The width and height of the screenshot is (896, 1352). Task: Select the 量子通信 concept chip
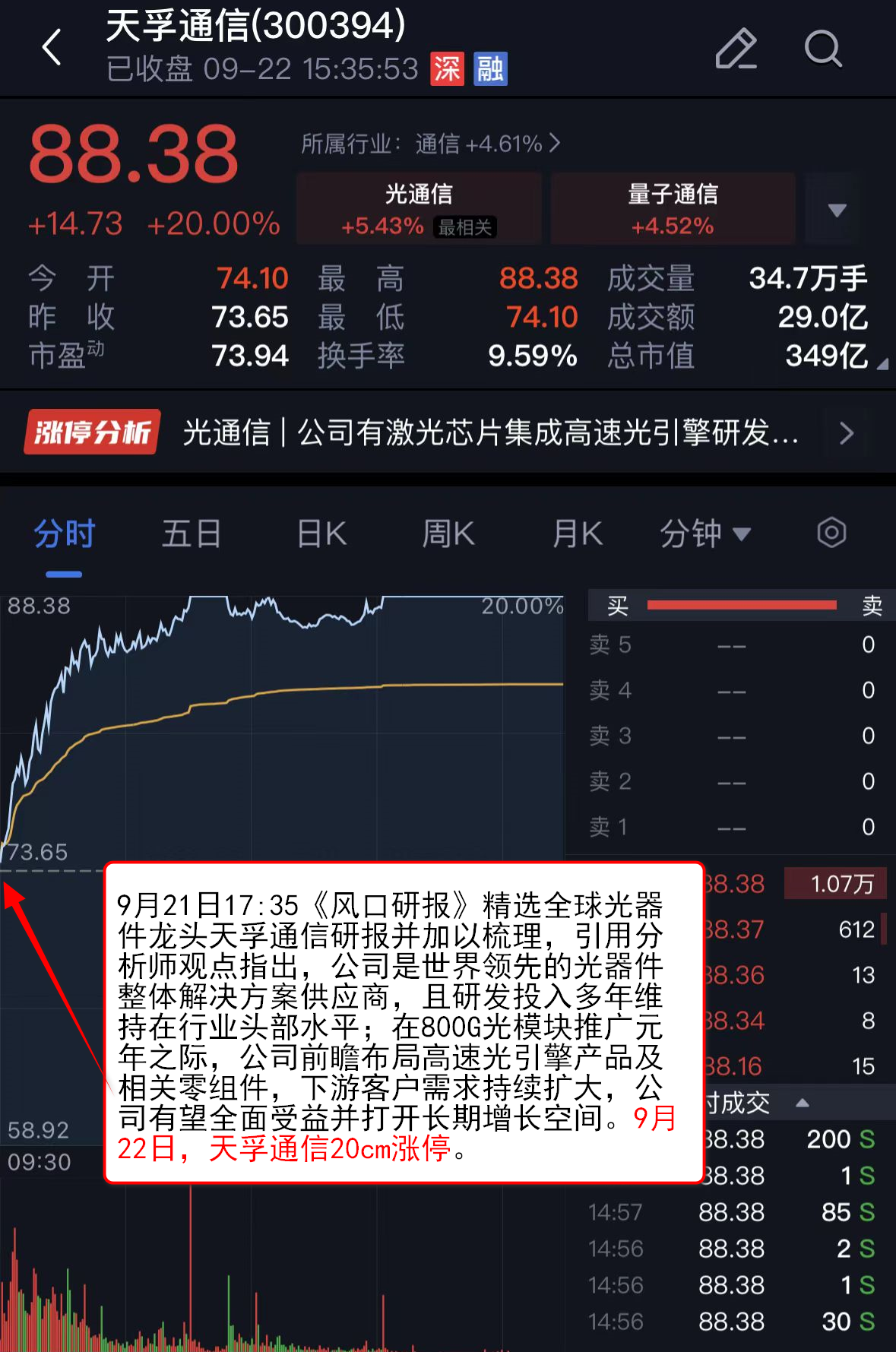(x=673, y=208)
